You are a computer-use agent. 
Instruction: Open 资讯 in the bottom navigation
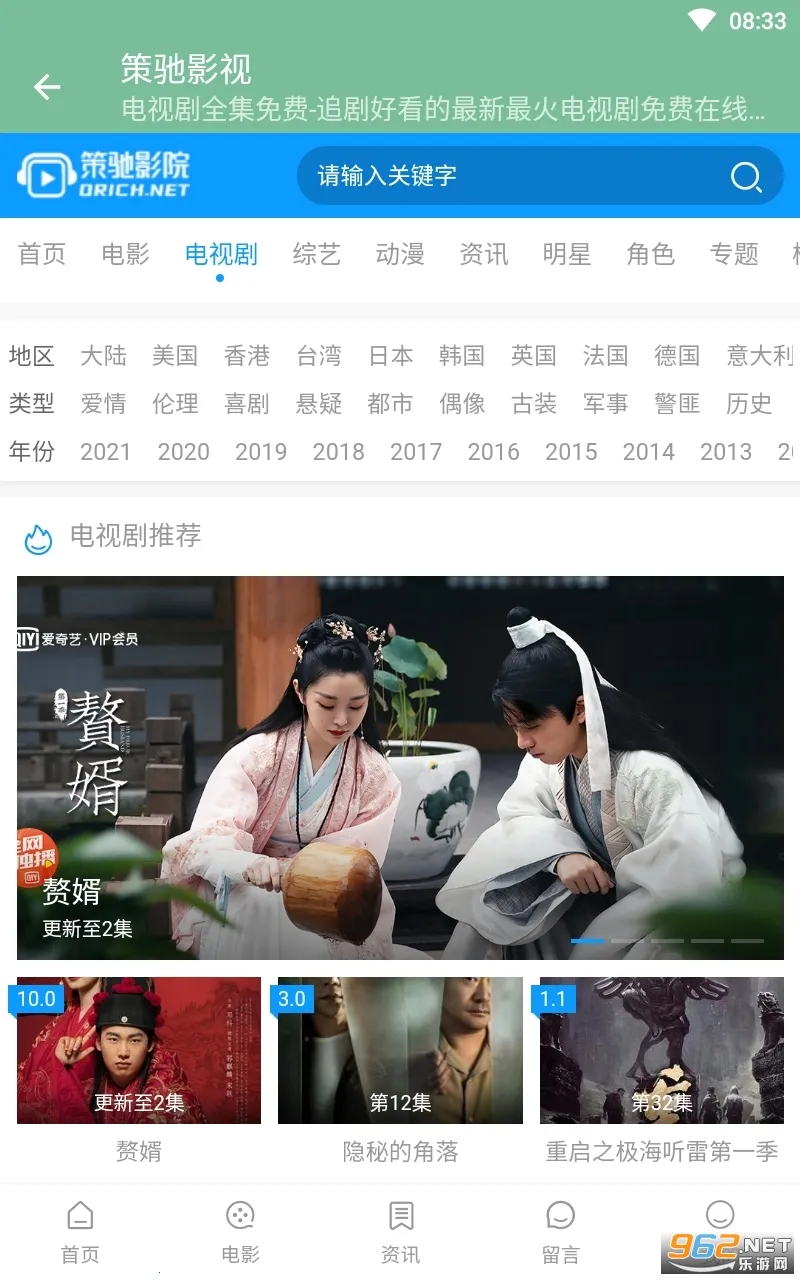point(400,1232)
